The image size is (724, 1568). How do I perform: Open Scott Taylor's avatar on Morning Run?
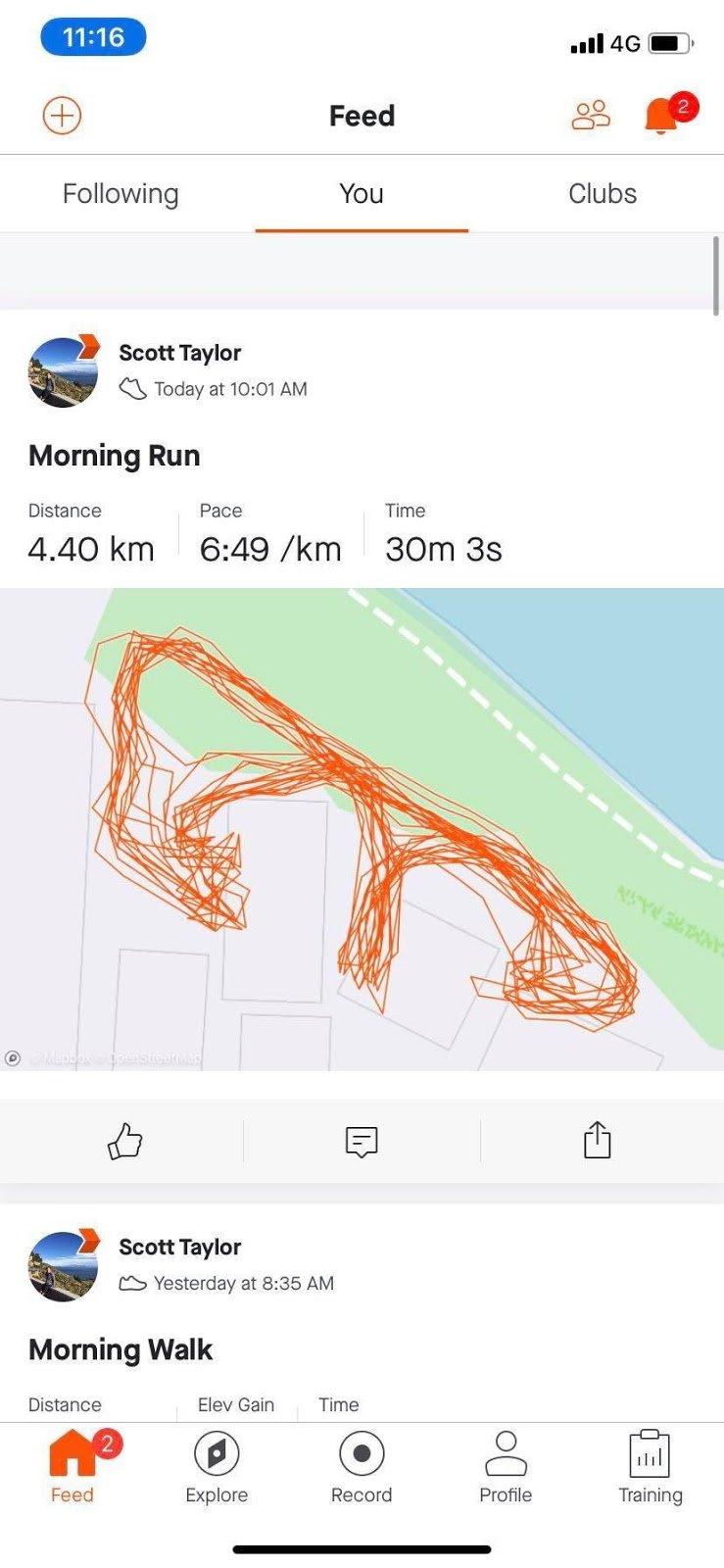pos(64,372)
